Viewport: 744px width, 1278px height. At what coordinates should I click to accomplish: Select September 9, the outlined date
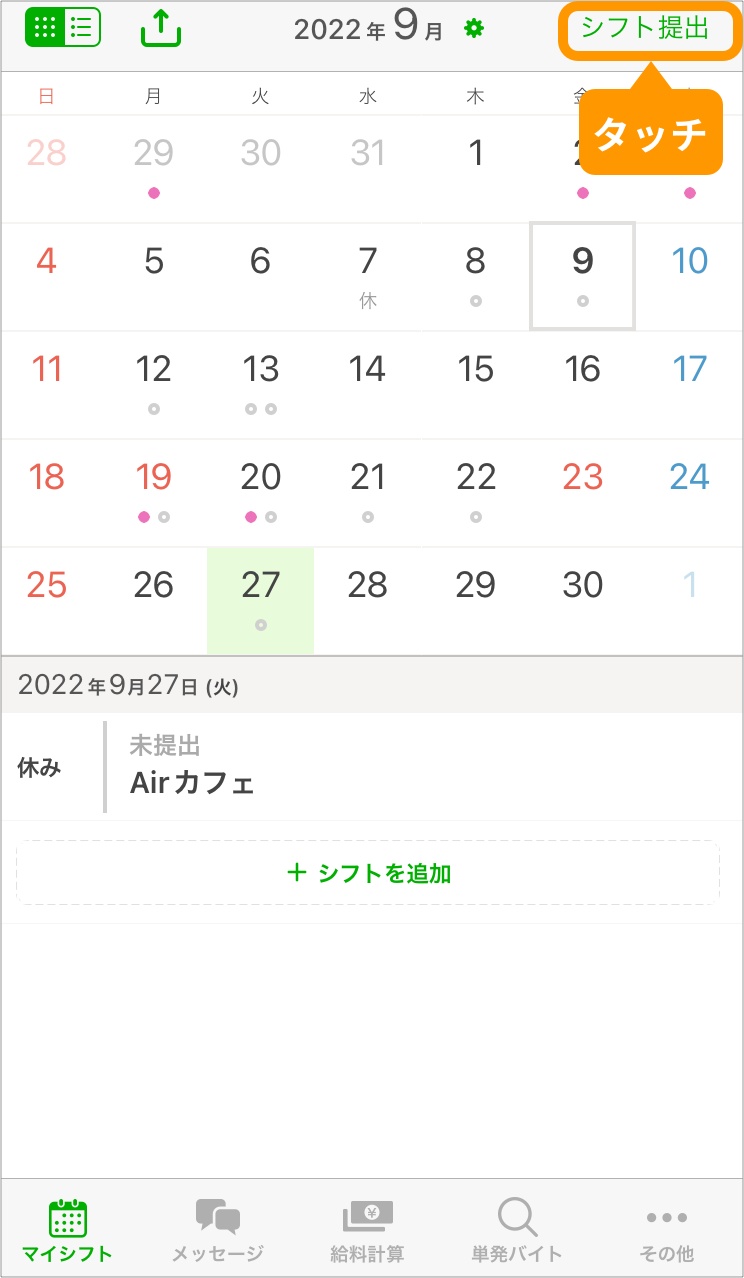point(582,274)
